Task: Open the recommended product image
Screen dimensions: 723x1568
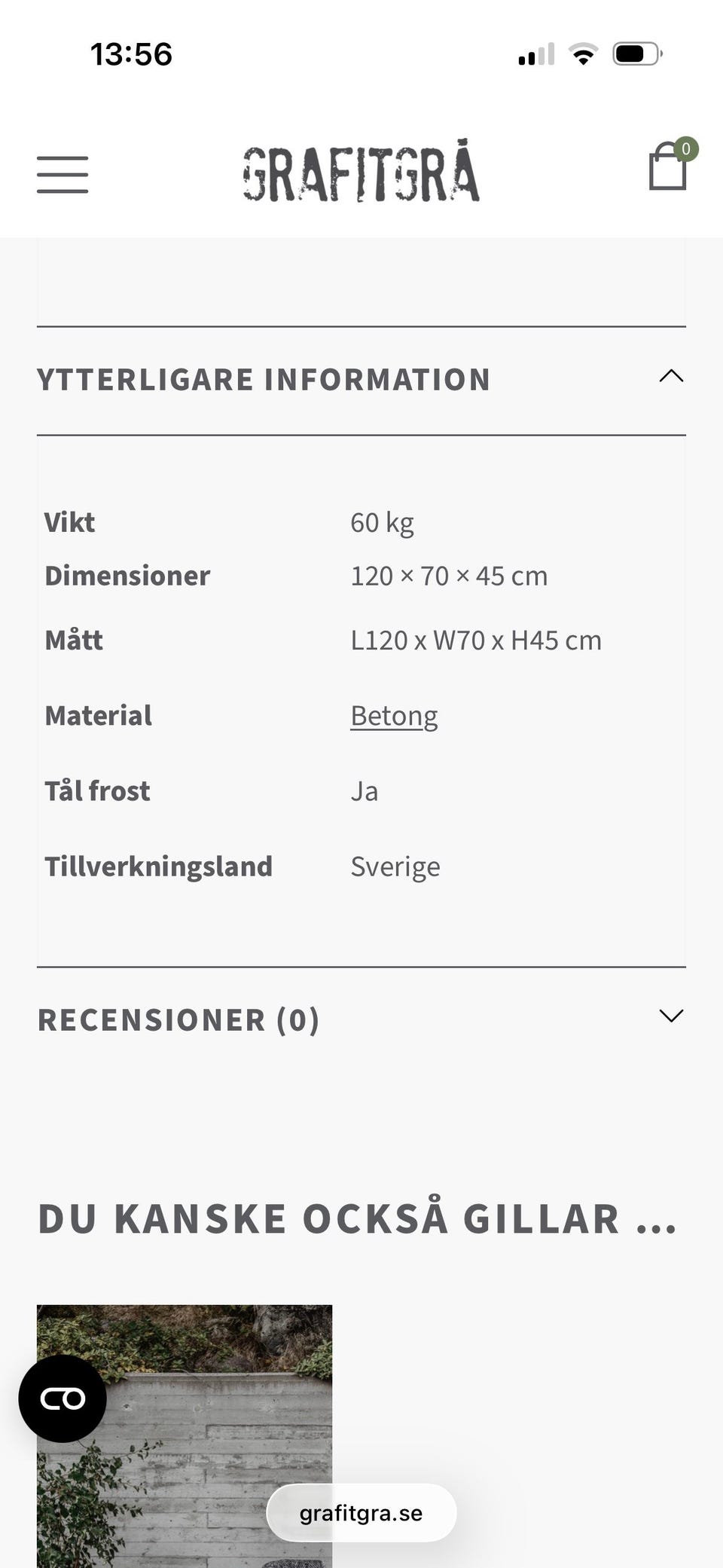Action: 185,1436
